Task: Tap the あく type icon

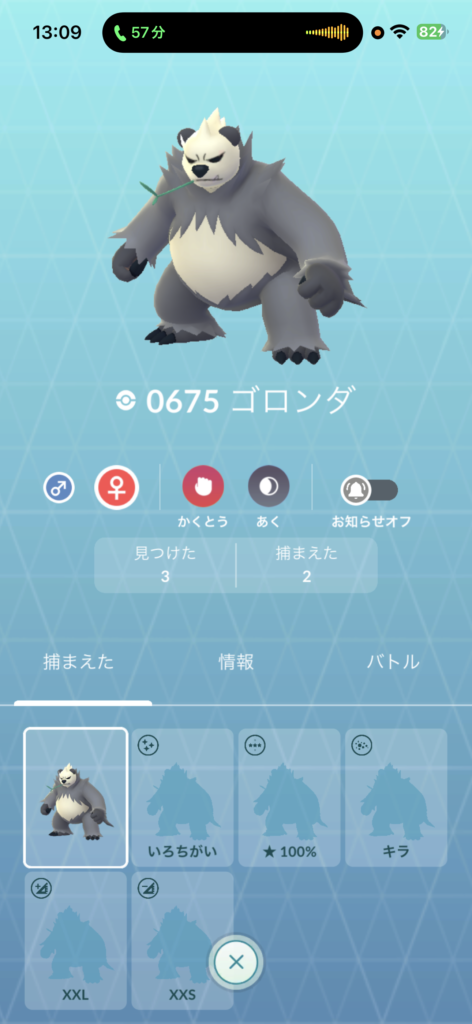Action: (x=268, y=487)
